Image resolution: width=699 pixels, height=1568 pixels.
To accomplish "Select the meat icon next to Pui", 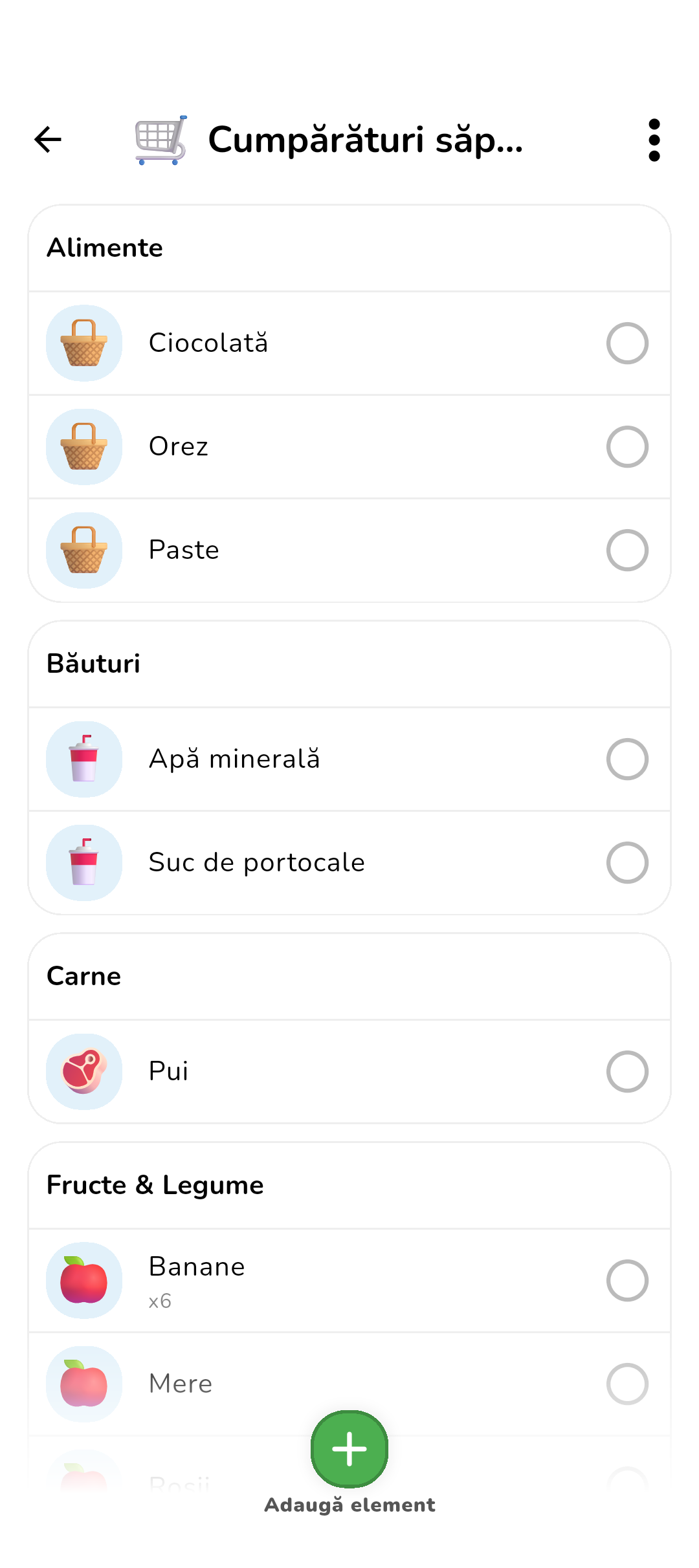I will pos(84,1071).
